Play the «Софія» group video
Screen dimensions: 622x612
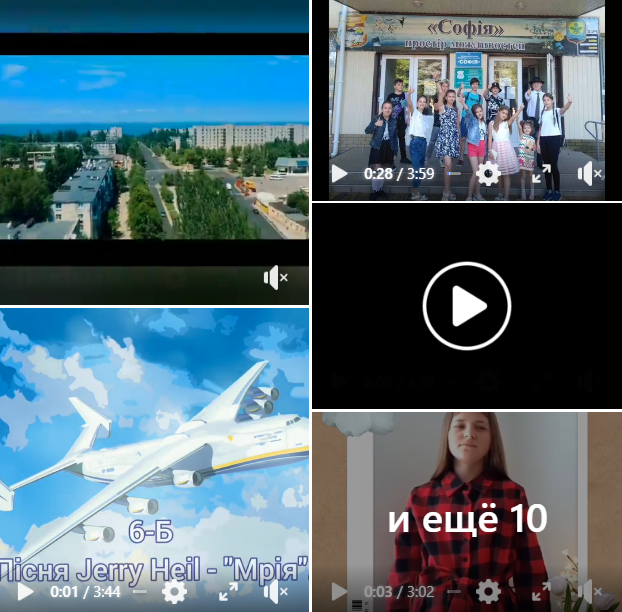339,174
